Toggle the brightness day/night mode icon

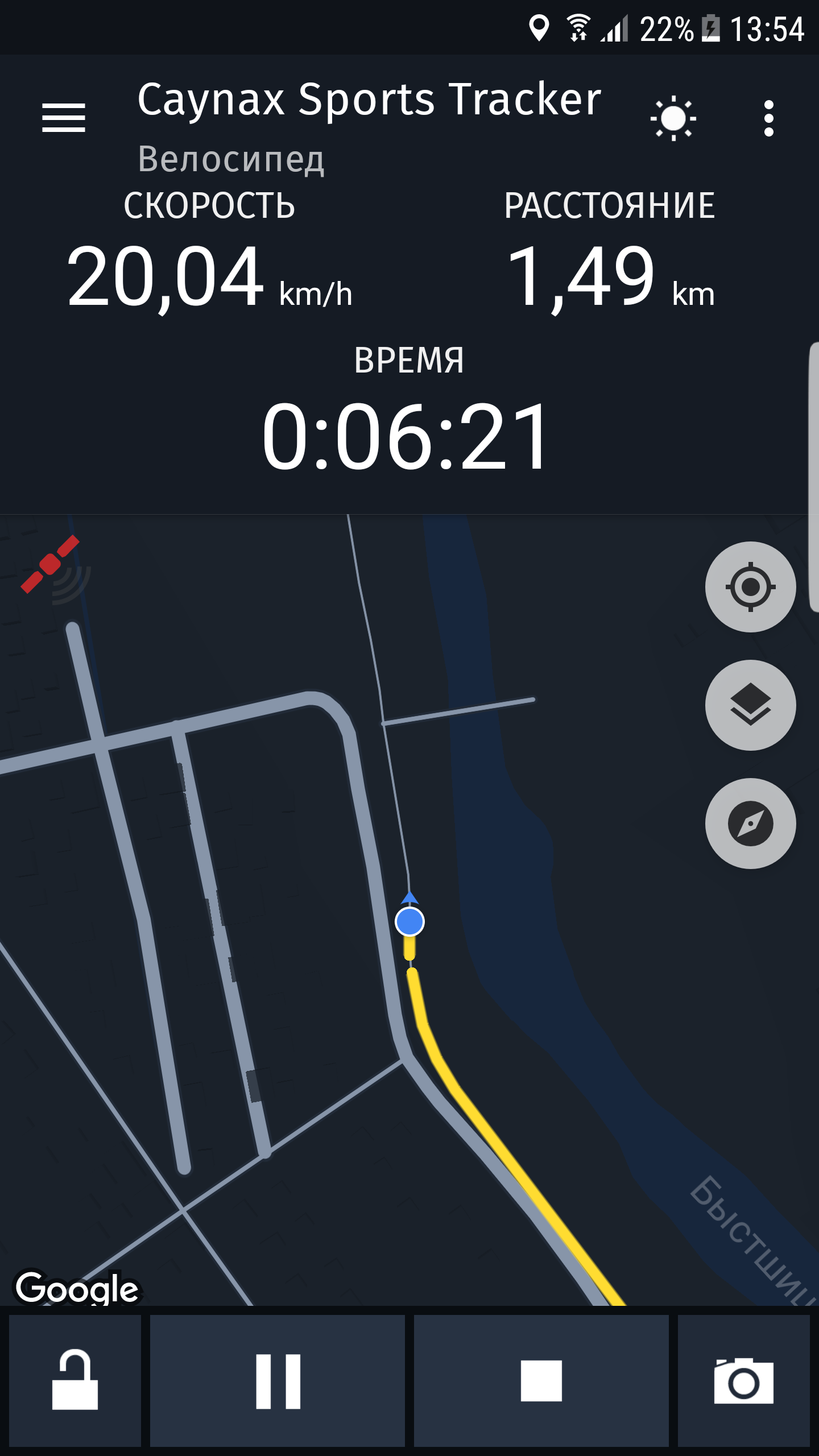pyautogui.click(x=673, y=118)
